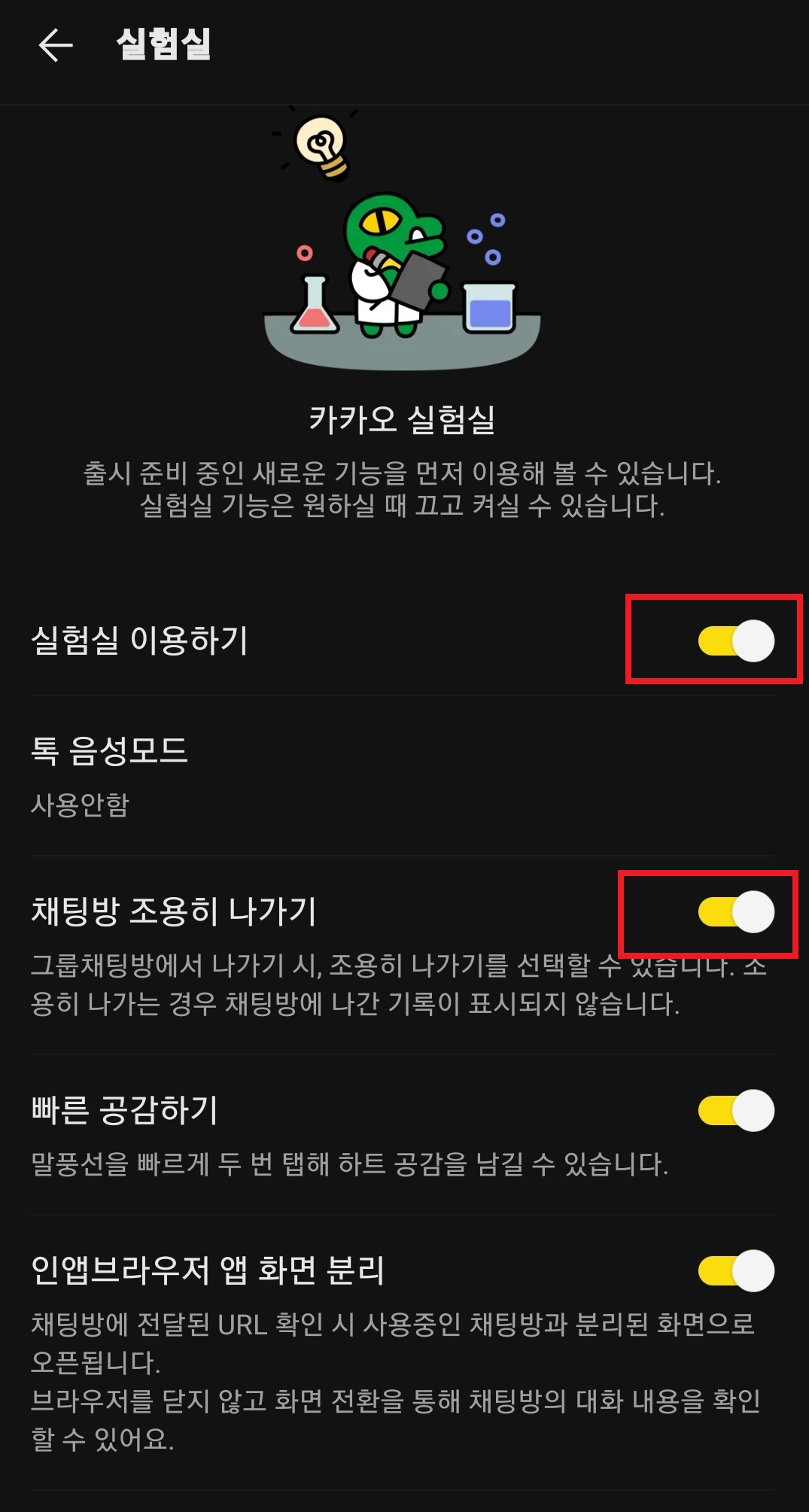809x1512 pixels.
Task: Click the 카카오 실험실 heading text
Action: point(403,419)
